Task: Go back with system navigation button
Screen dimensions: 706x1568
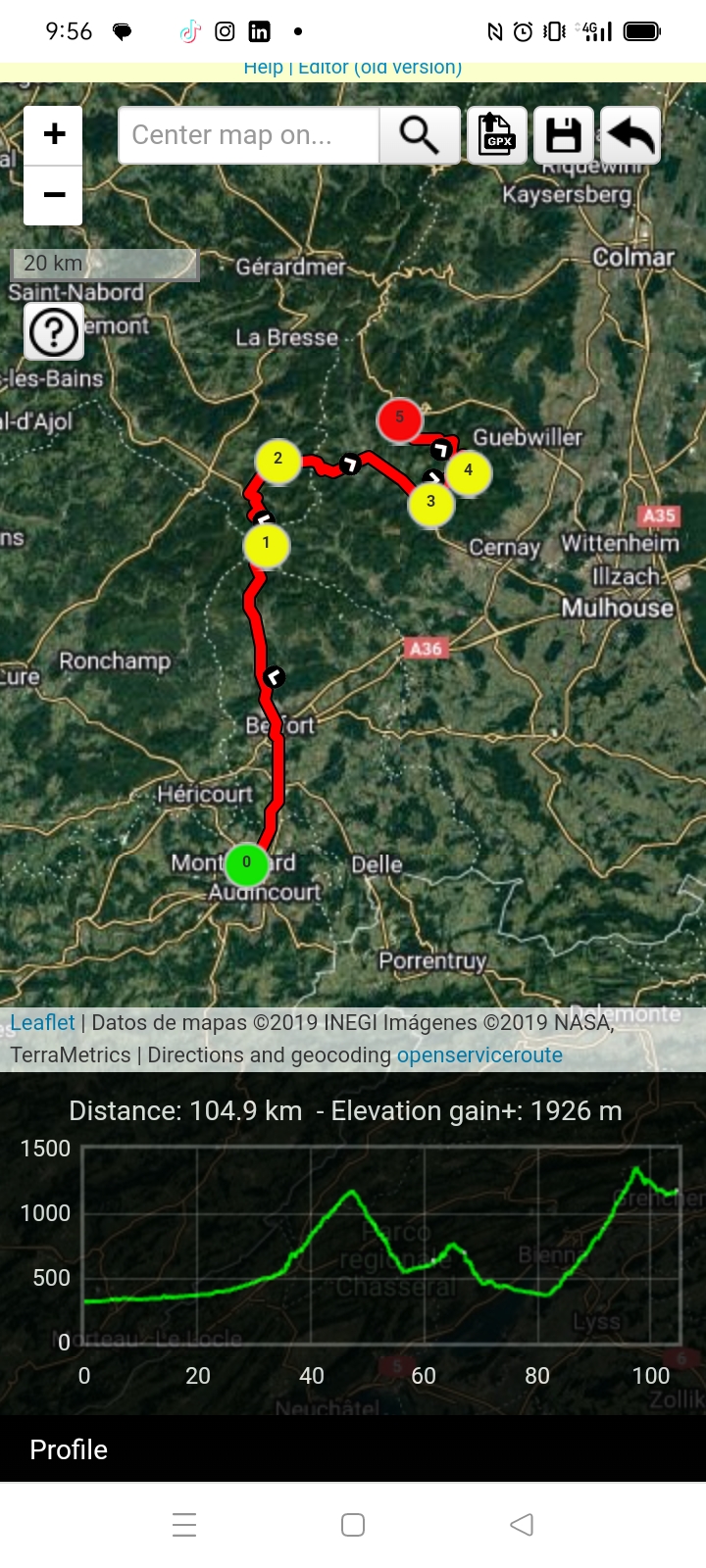Action: click(x=522, y=1525)
